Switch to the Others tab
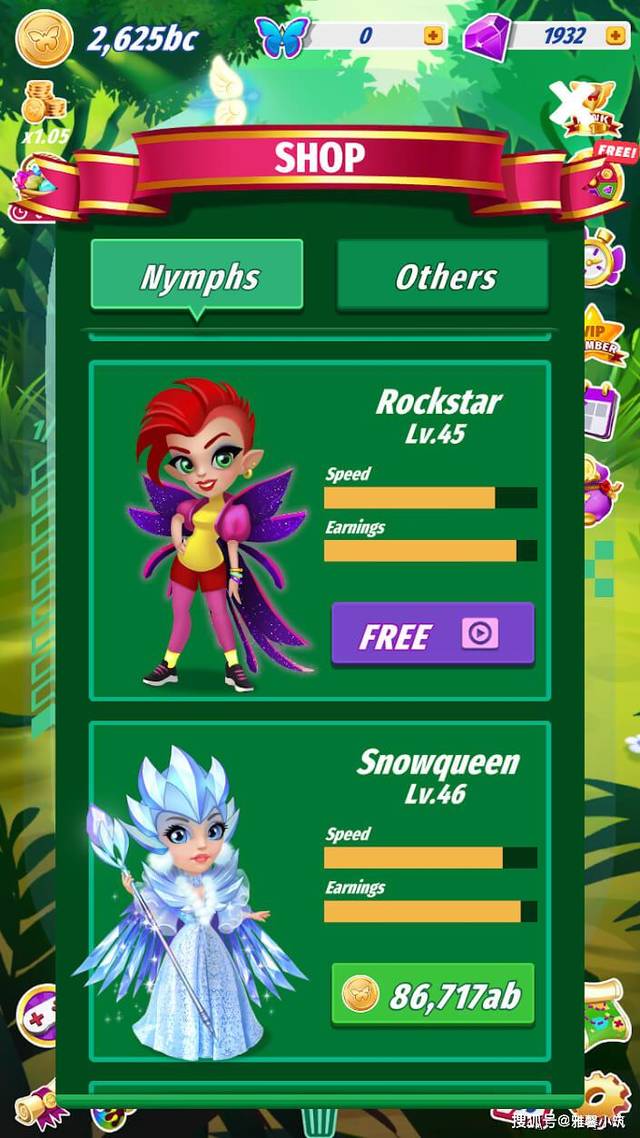This screenshot has width=640, height=1138. 443,275
